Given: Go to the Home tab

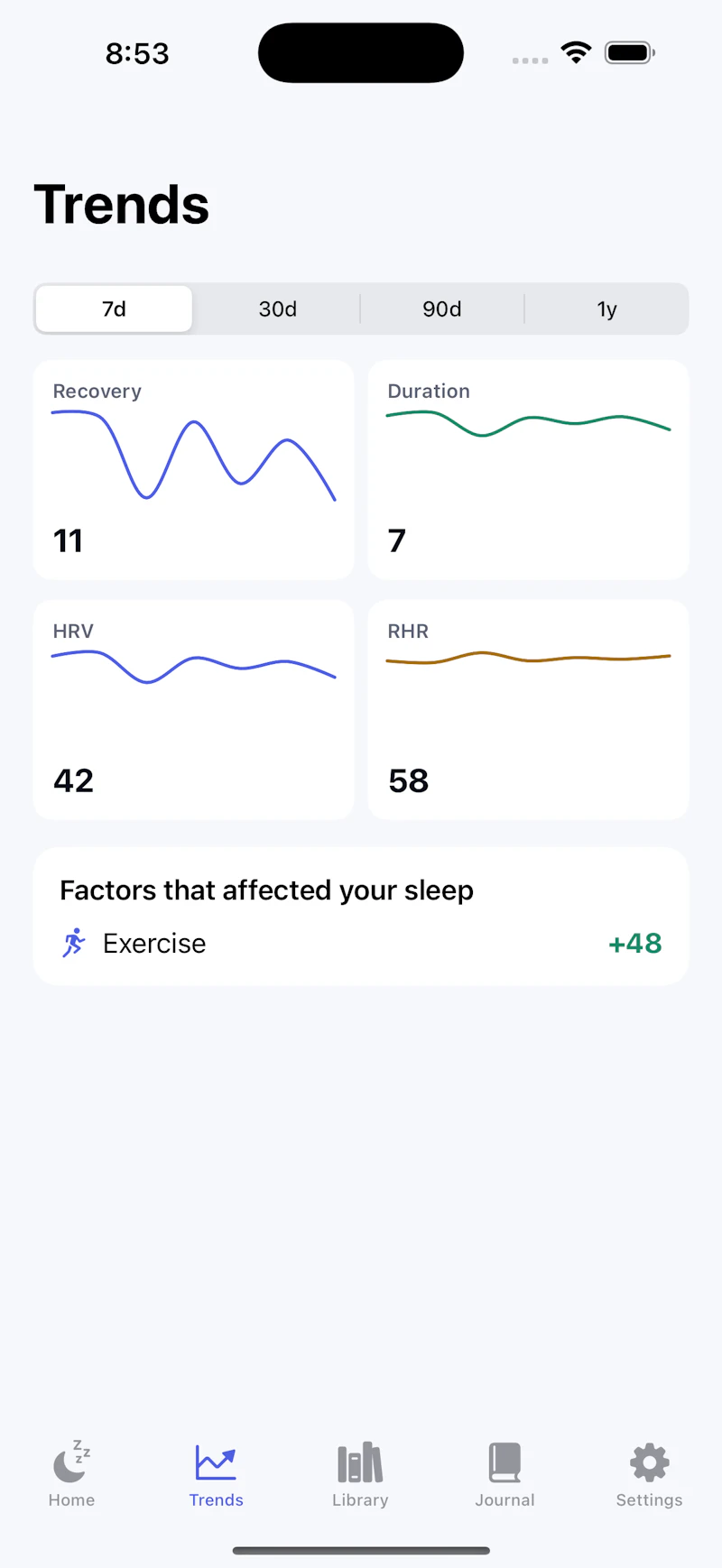Looking at the screenshot, I should pyautogui.click(x=71, y=1473).
